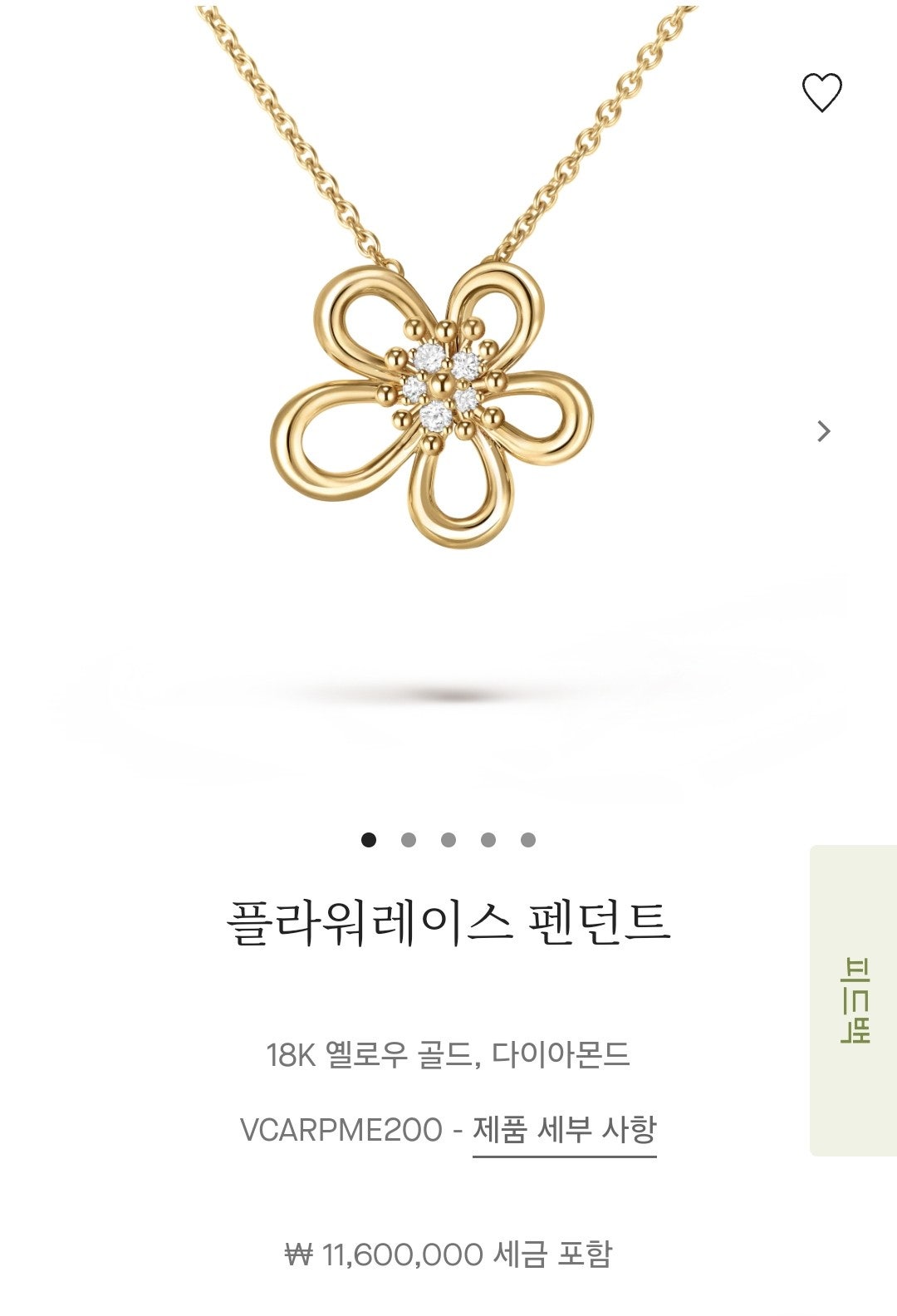Open the 제품 세부 사항 link
The height and width of the screenshot is (1316, 897).
pyautogui.click(x=564, y=1130)
